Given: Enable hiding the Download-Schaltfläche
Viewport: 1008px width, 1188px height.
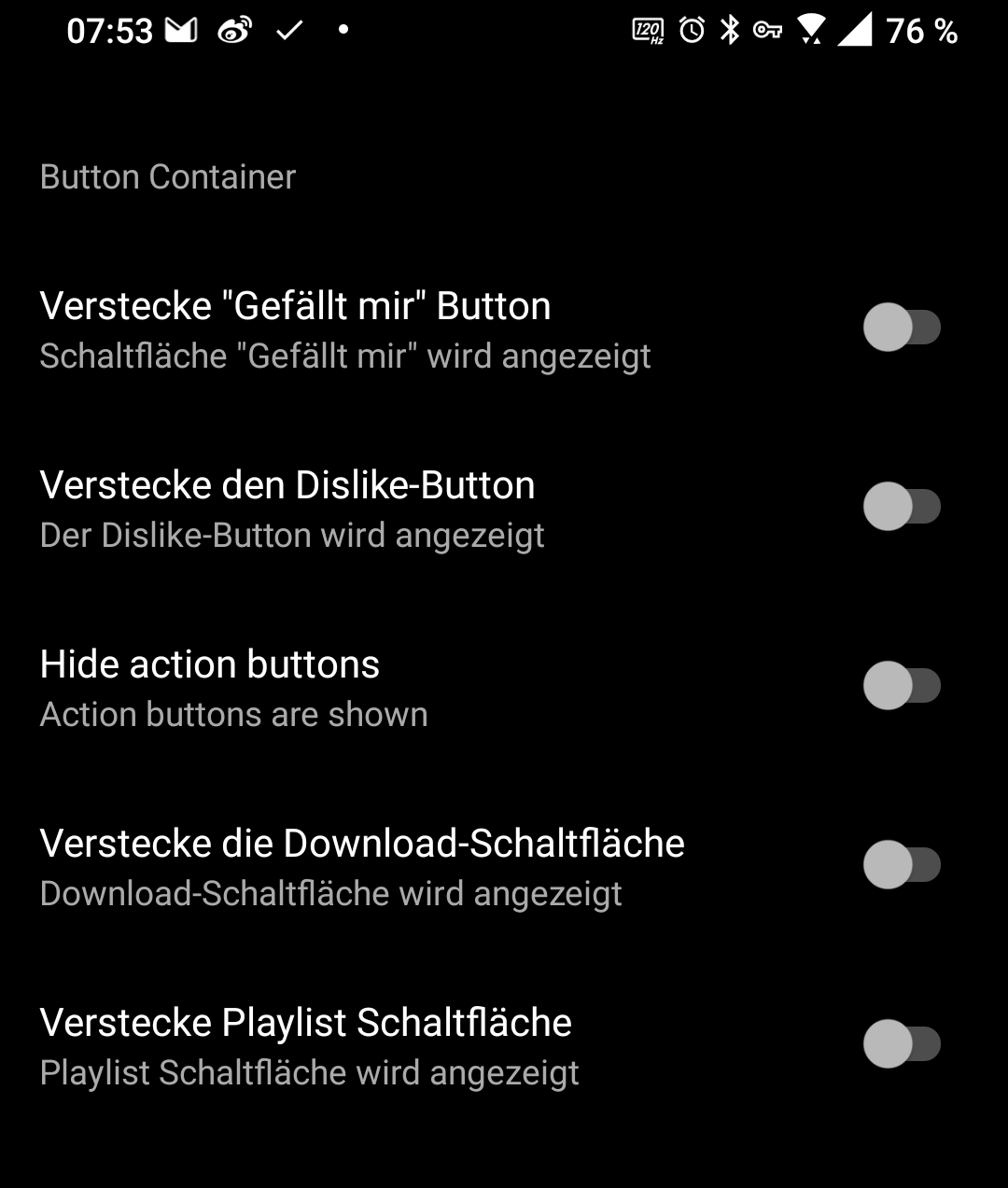Looking at the screenshot, I should (x=901, y=863).
